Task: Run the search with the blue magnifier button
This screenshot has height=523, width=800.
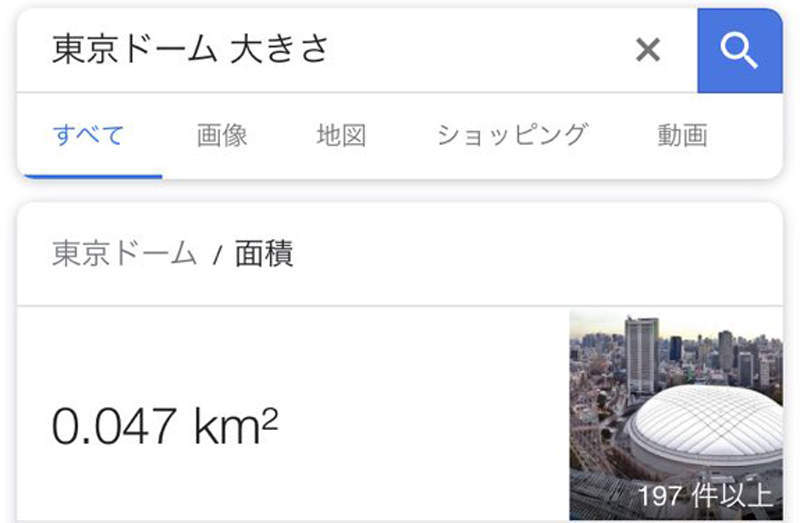Action: [x=739, y=51]
